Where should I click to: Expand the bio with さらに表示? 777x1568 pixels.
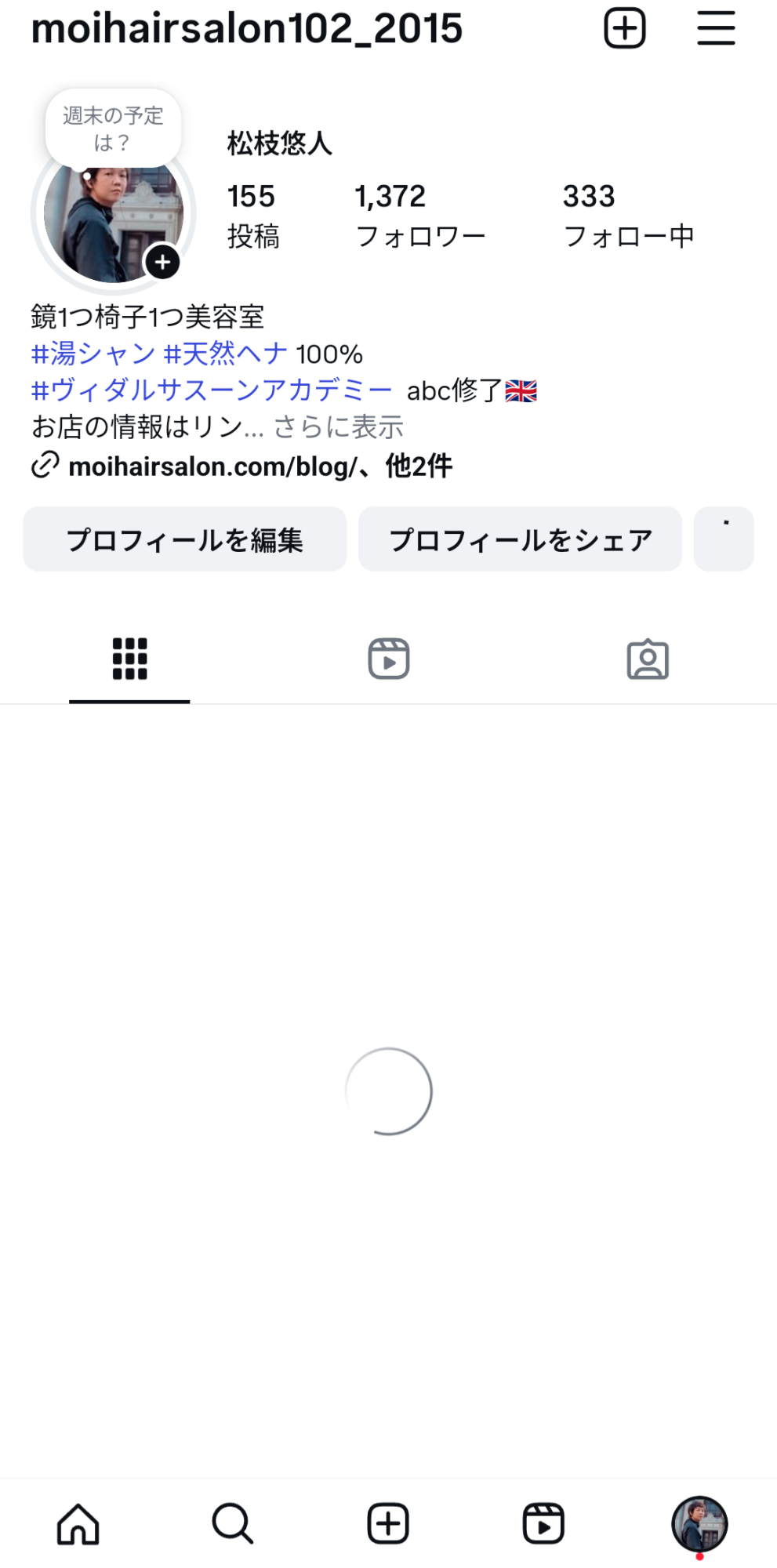338,427
